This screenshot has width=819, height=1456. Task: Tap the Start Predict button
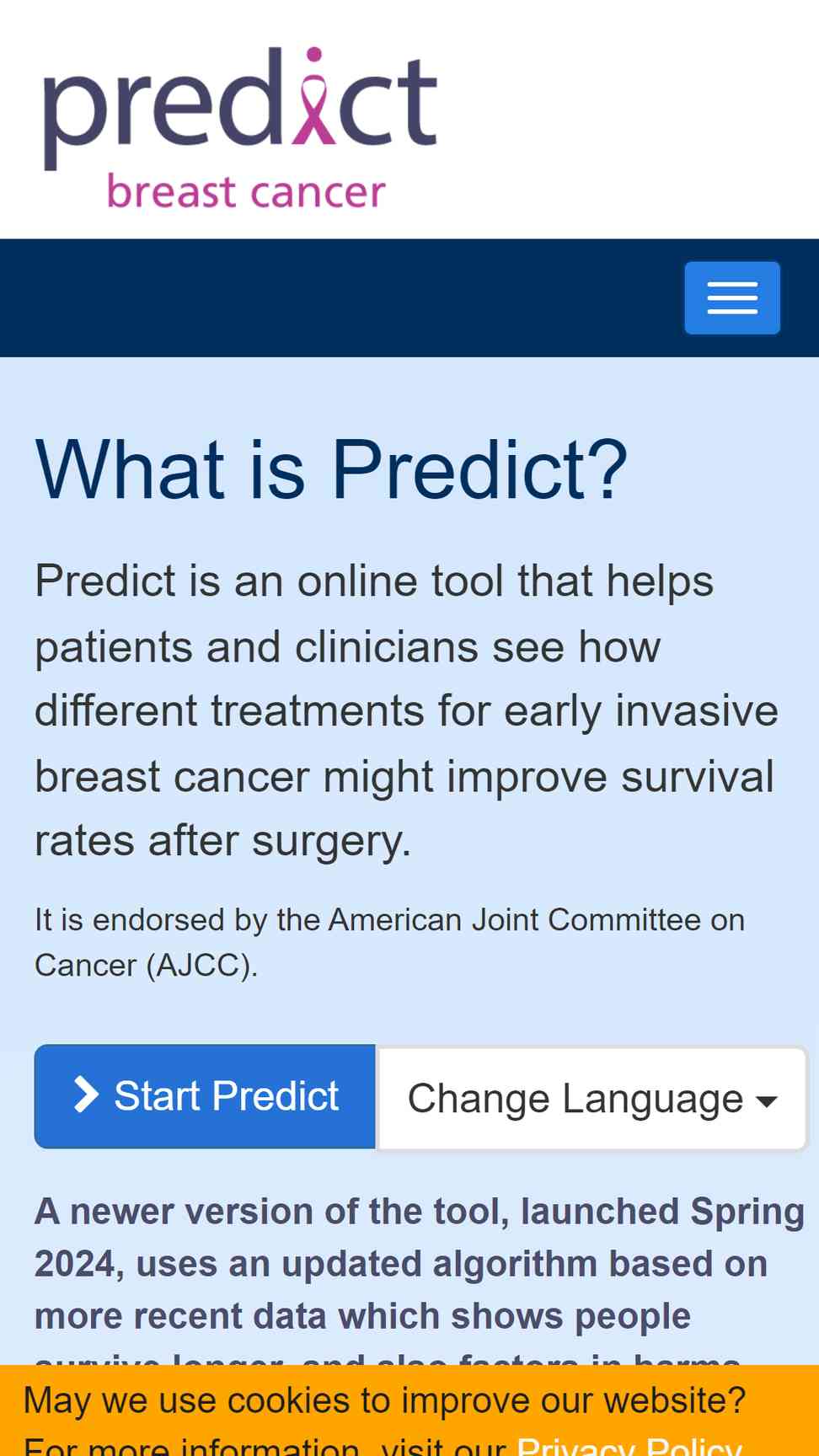coord(205,1096)
